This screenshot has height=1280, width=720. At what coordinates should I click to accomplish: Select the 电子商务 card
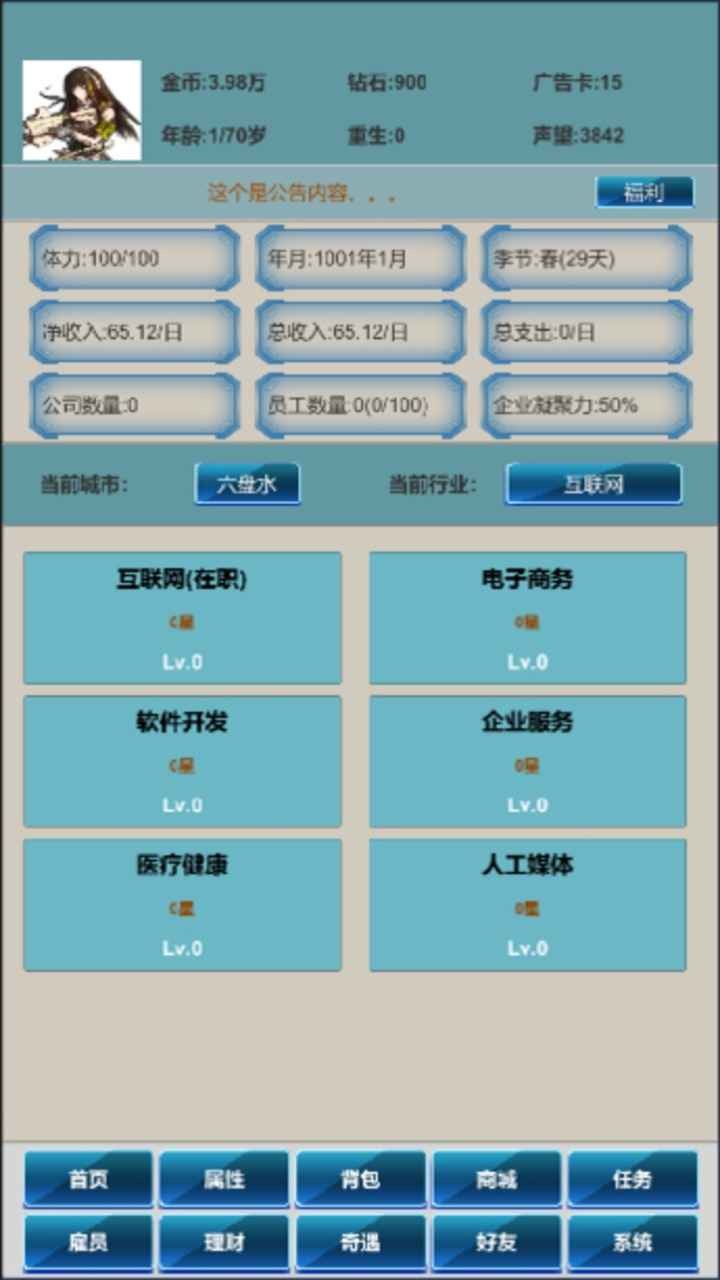tap(528, 618)
